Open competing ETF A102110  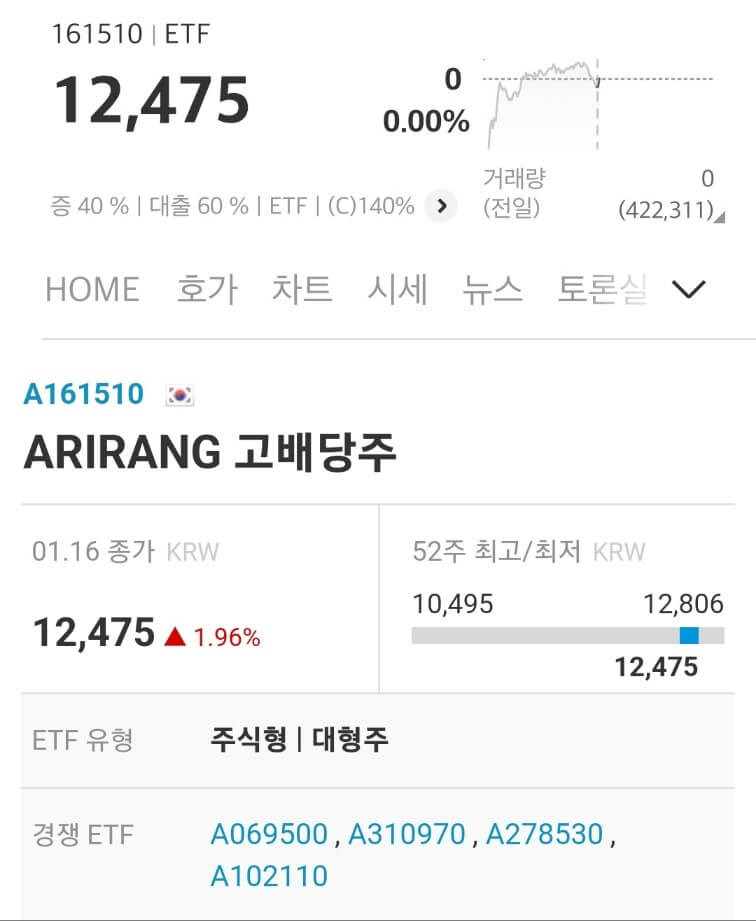pos(271,875)
